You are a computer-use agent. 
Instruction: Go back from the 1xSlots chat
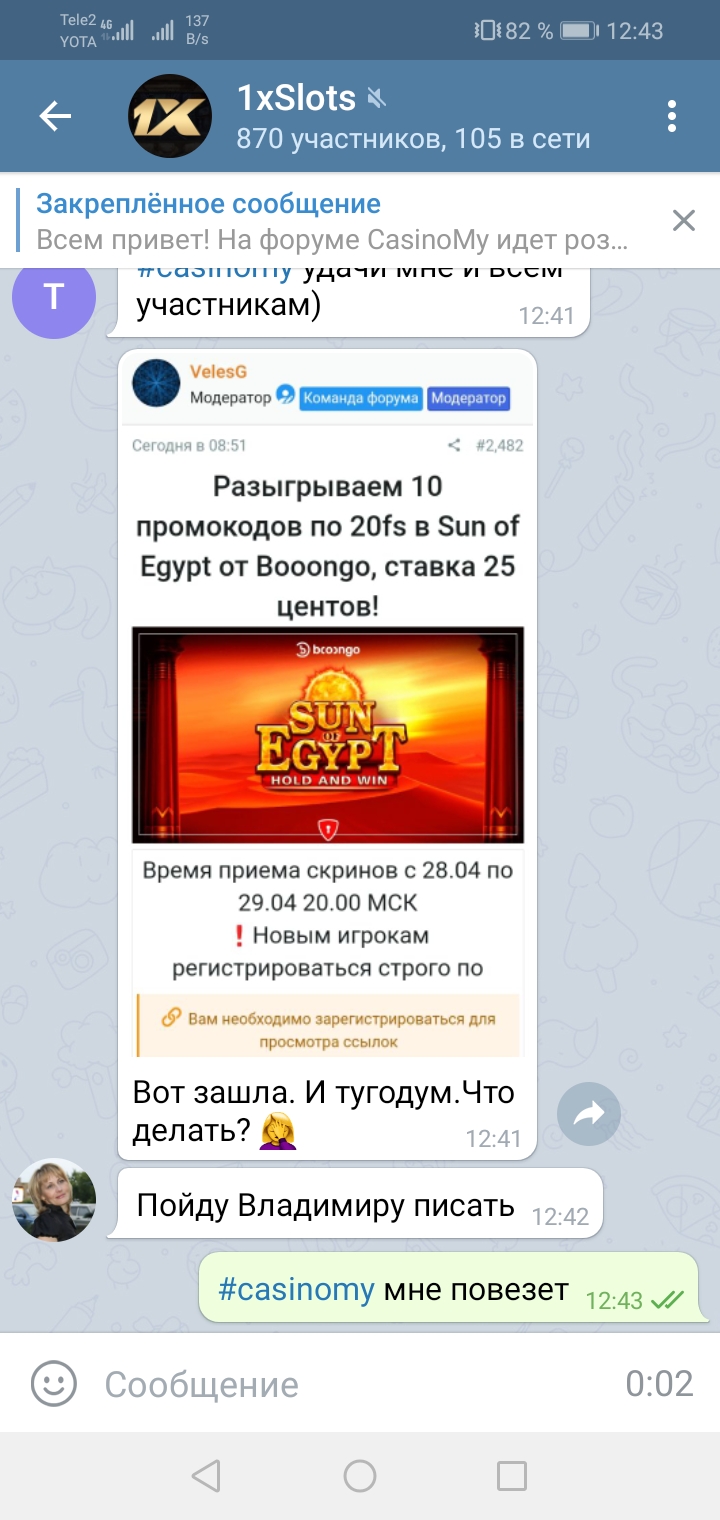tap(55, 117)
